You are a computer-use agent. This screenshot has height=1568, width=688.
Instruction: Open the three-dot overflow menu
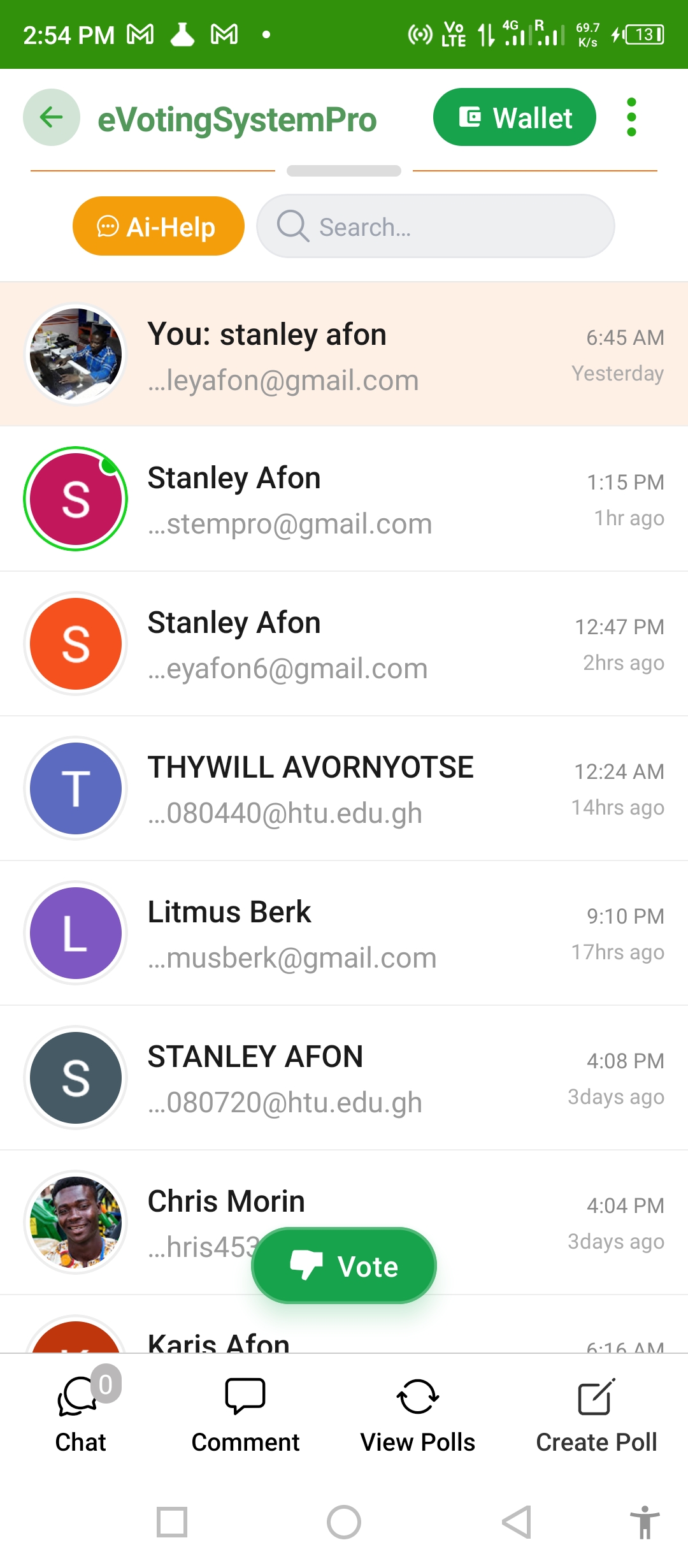click(631, 117)
